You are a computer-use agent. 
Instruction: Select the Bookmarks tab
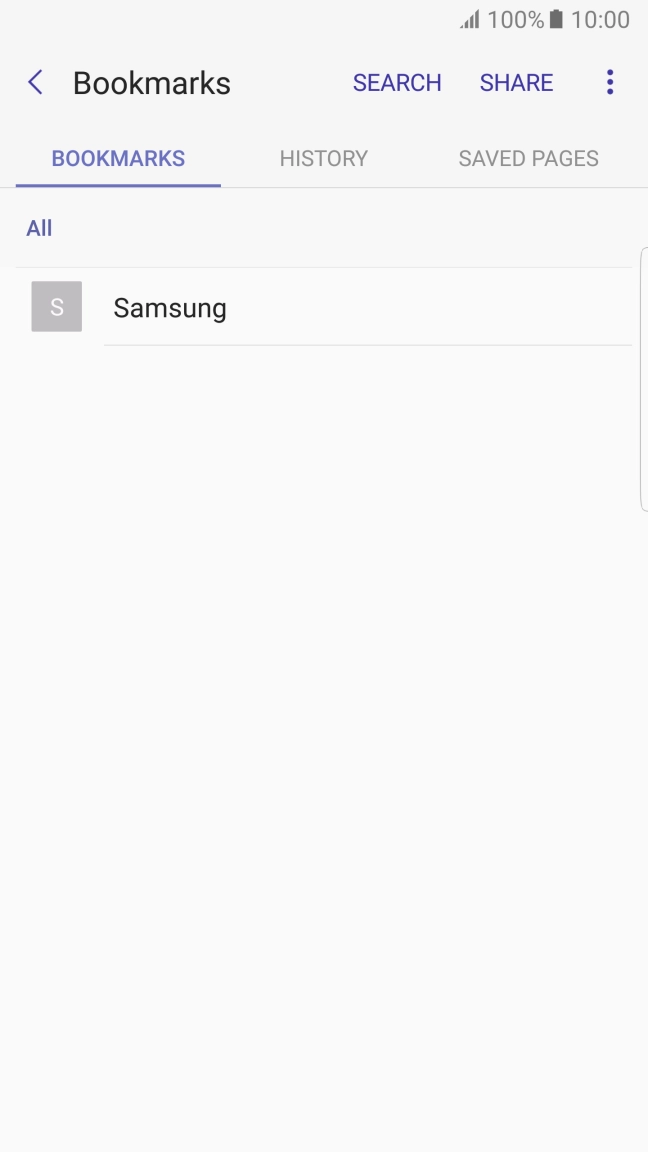pos(118,159)
